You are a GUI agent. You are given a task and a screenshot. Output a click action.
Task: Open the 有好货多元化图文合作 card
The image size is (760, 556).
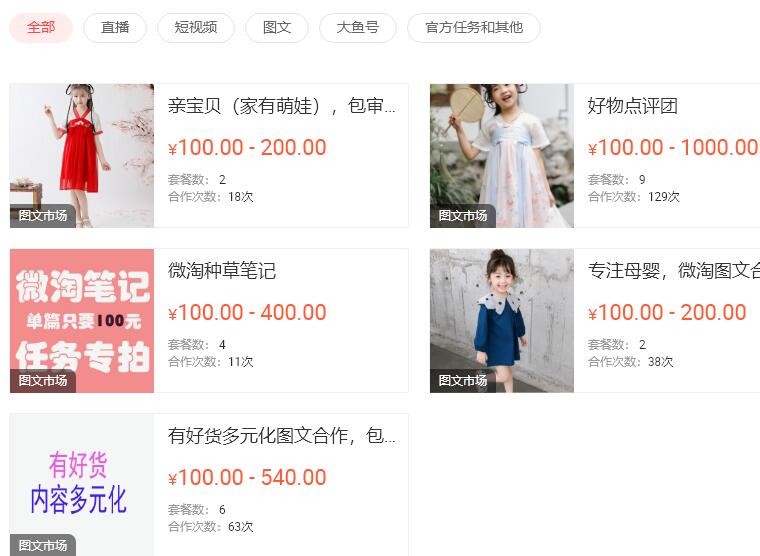click(x=282, y=436)
